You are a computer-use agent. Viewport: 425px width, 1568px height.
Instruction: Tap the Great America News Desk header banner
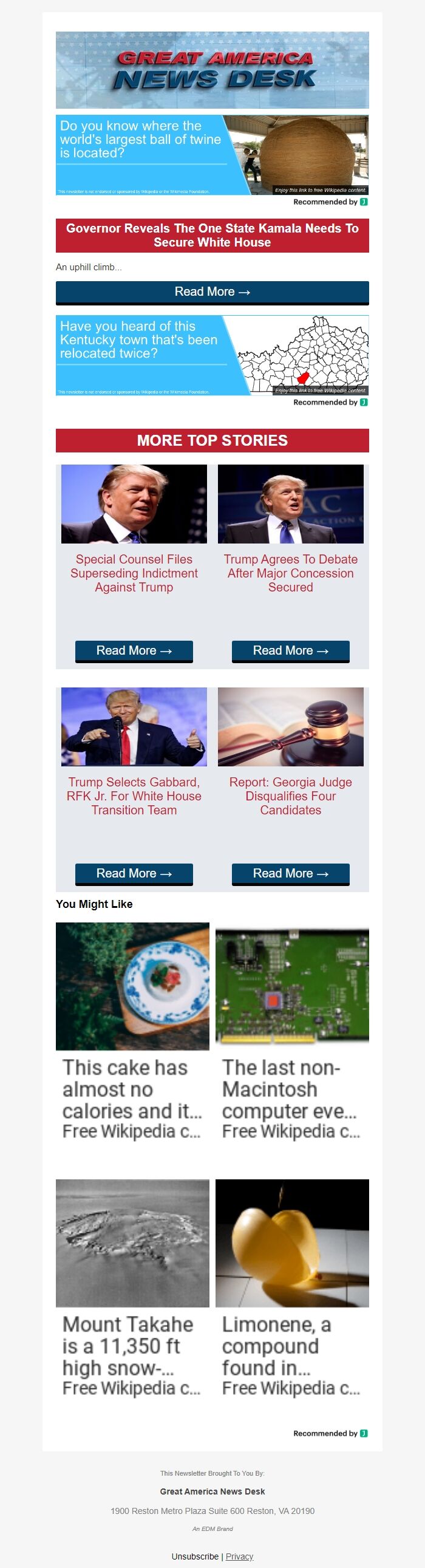[x=212, y=70]
